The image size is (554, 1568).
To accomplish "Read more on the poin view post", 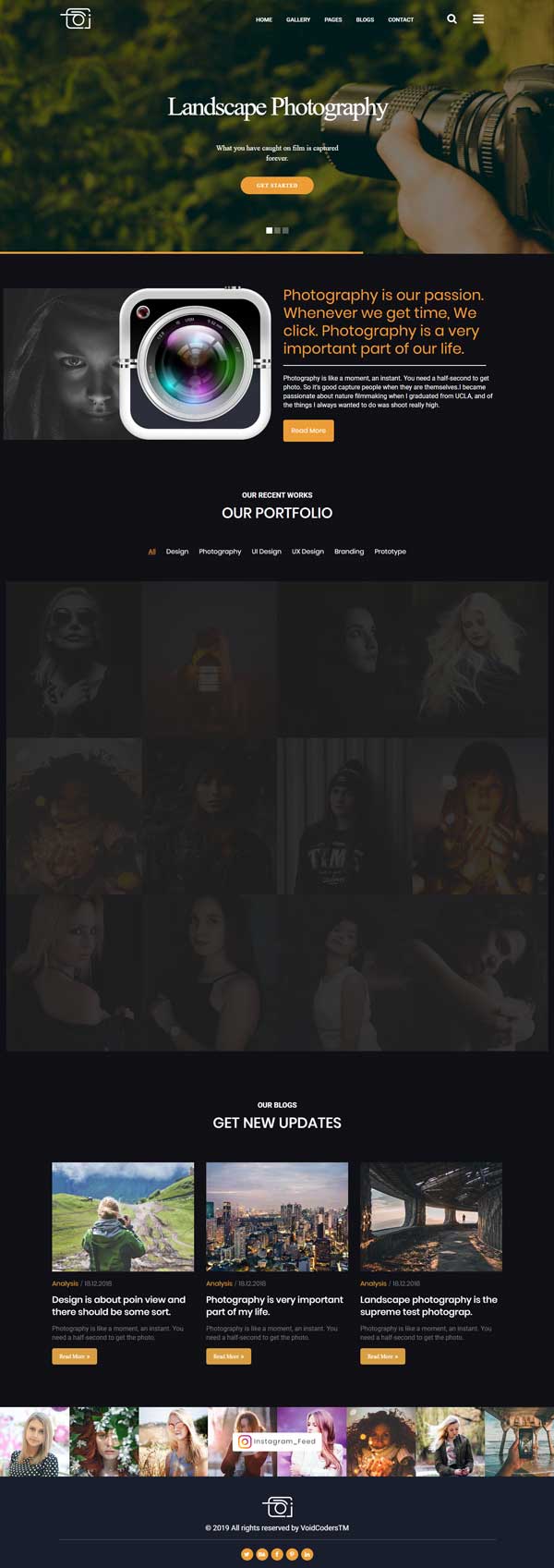I will tap(74, 1356).
